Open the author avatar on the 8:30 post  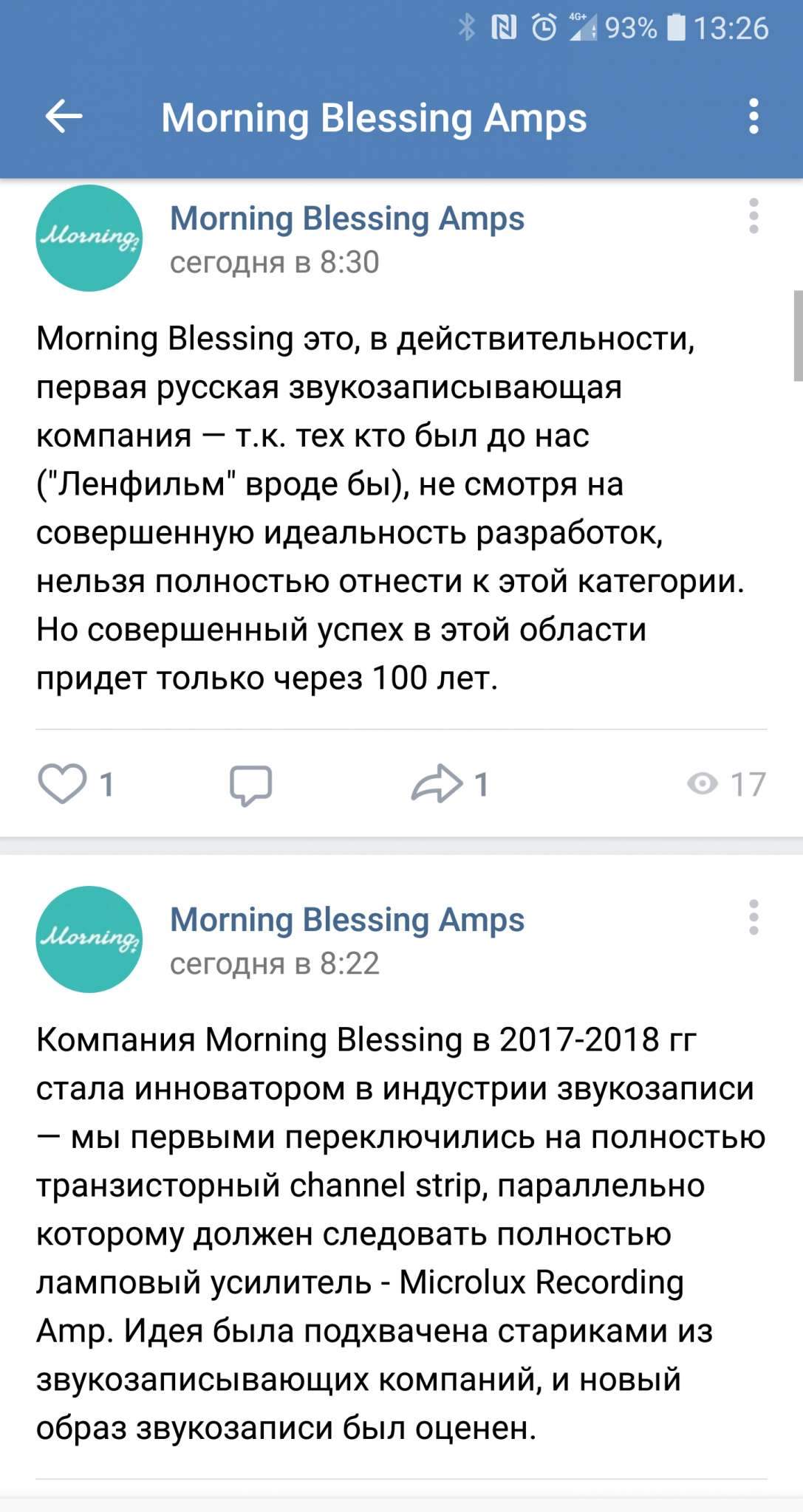pyautogui.click(x=89, y=238)
